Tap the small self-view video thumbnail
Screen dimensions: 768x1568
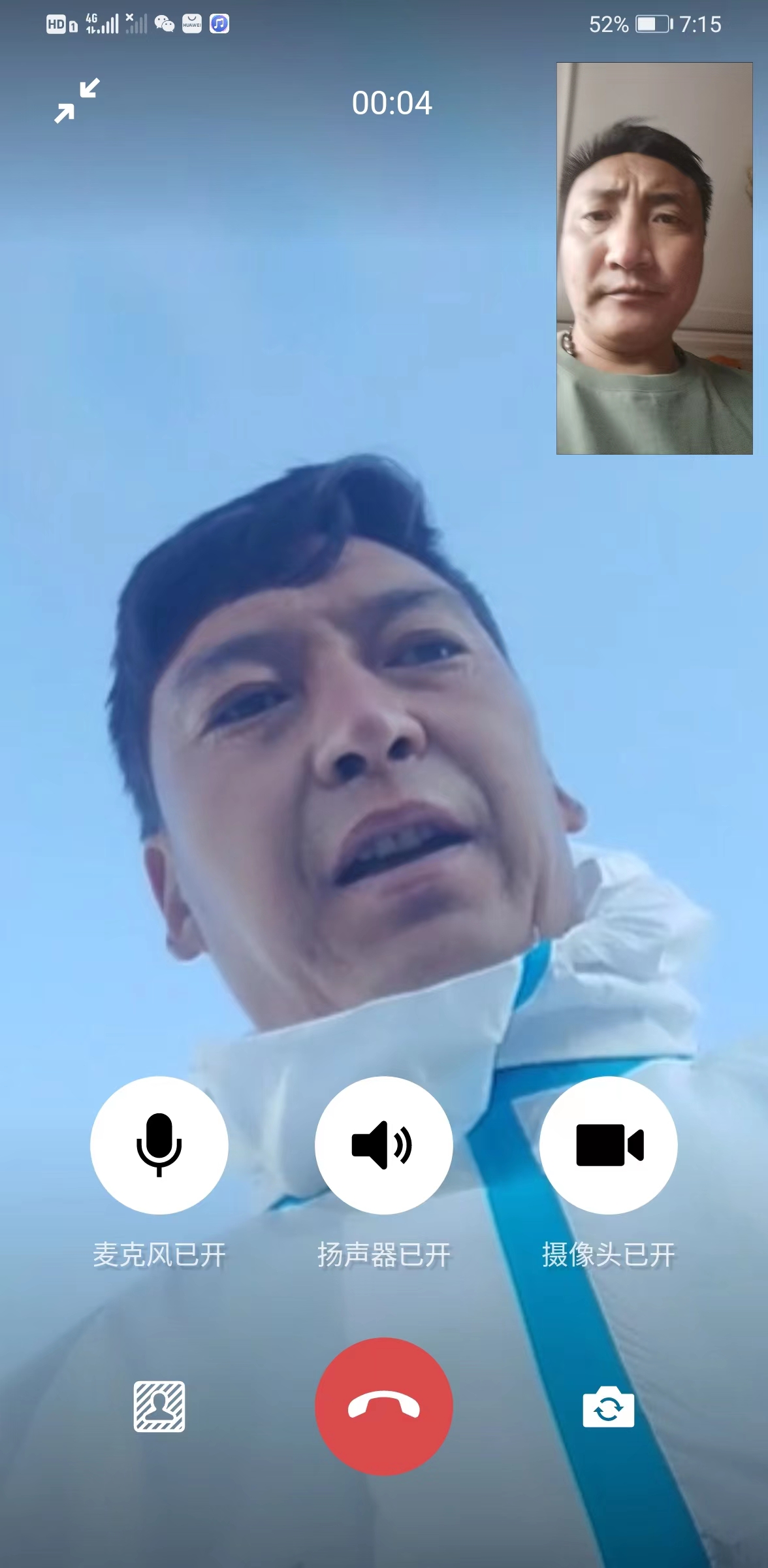(654, 258)
